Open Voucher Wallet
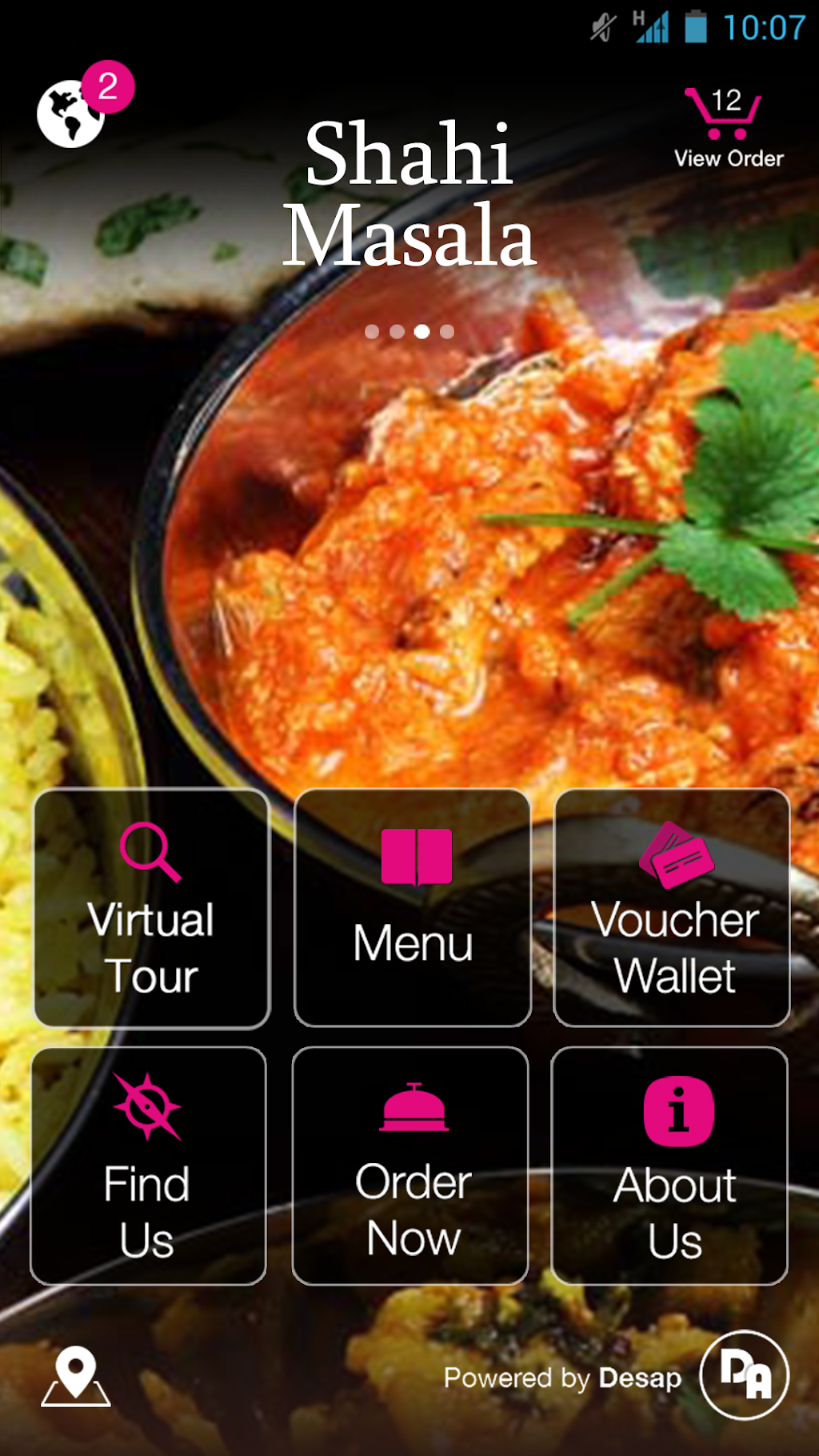 click(672, 908)
